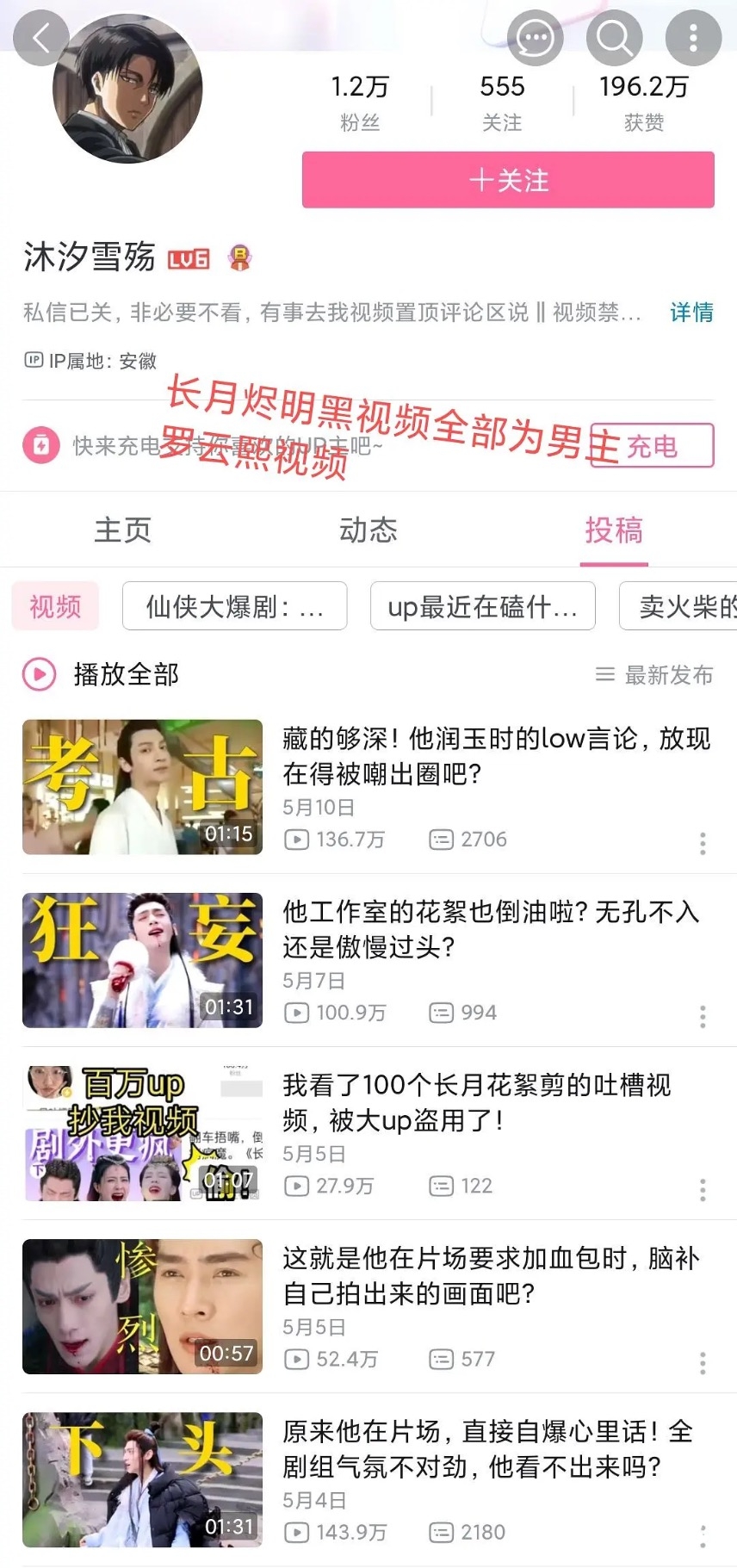
Task: Switch to the 主页 tab
Action: tap(123, 530)
